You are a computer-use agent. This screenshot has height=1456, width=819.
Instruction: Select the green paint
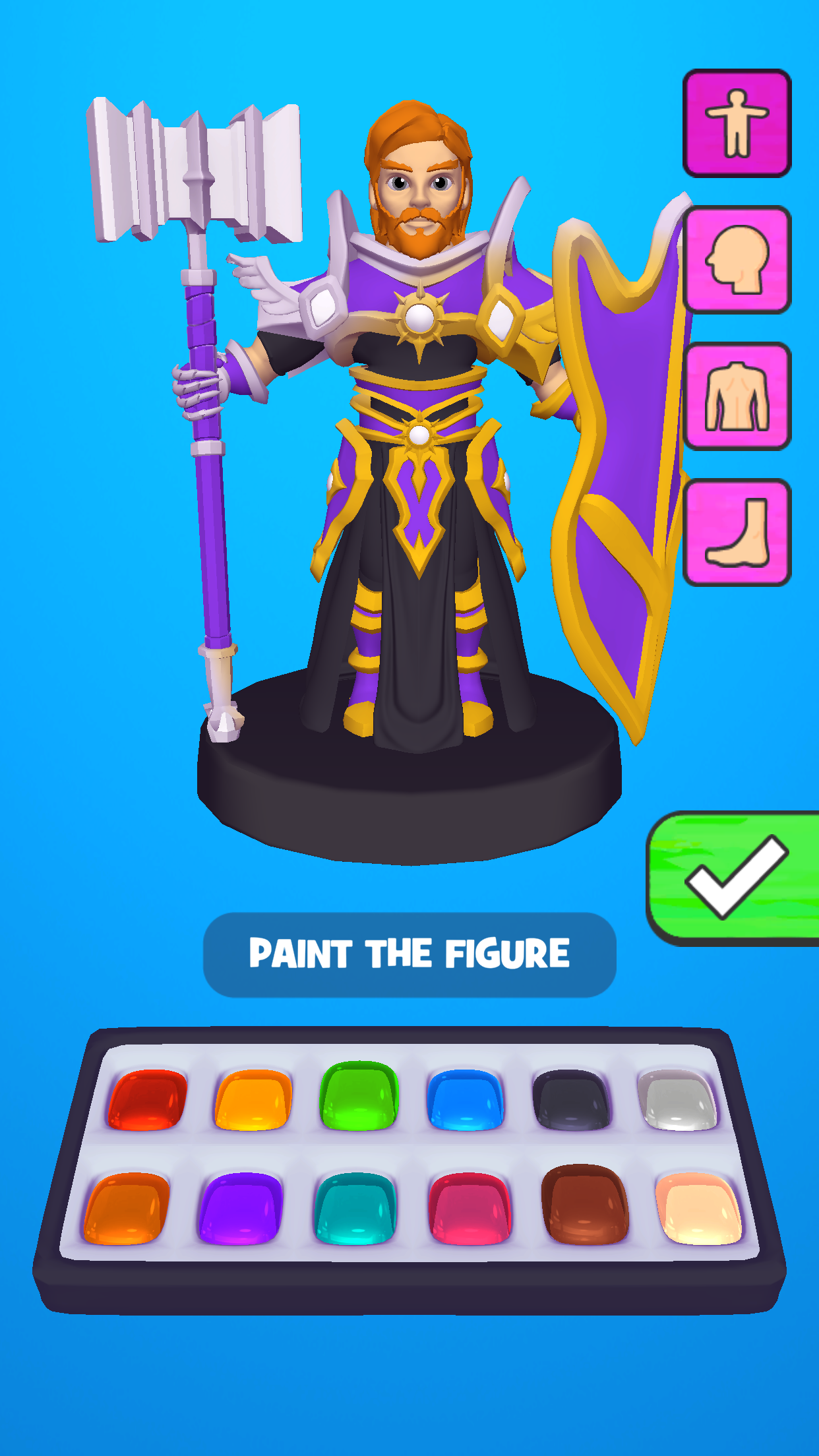359,1096
